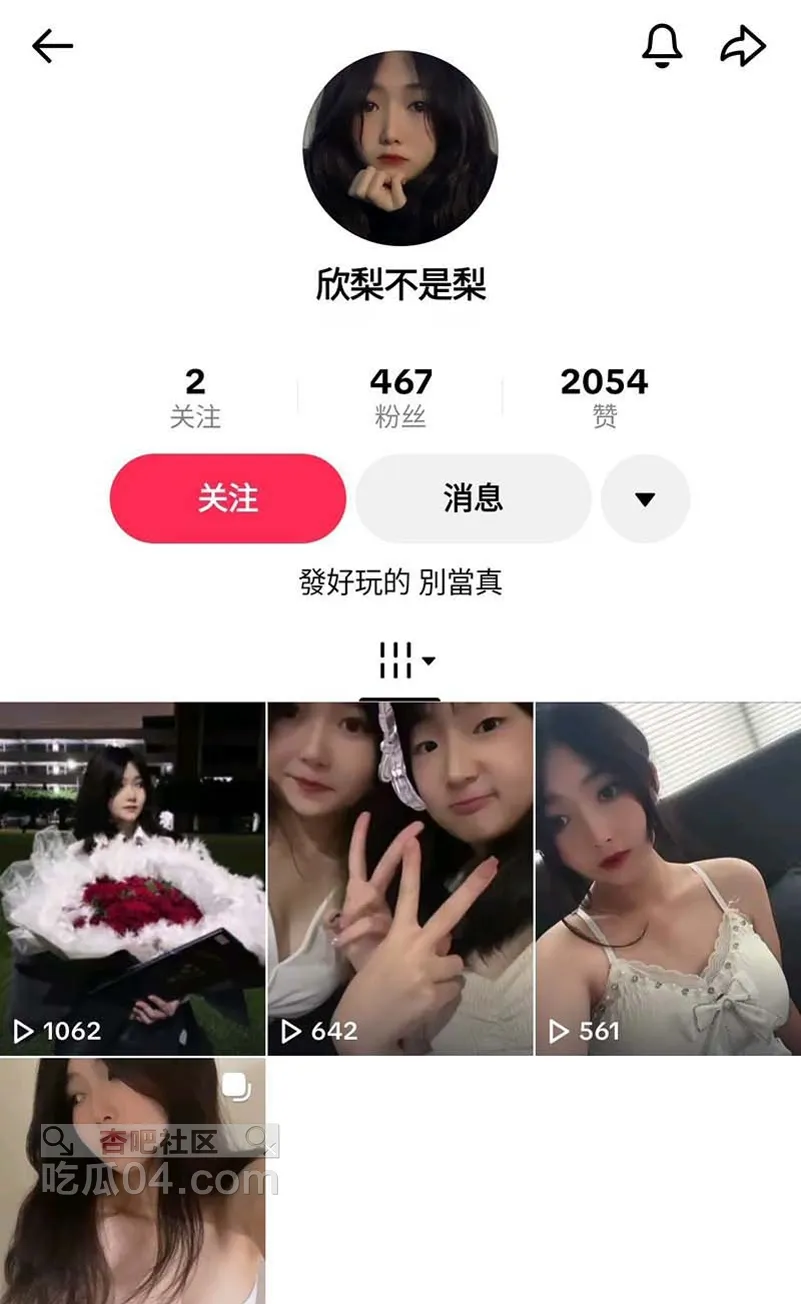The width and height of the screenshot is (801, 1304).
Task: View the 467 粉丝 followers list
Action: coord(400,396)
